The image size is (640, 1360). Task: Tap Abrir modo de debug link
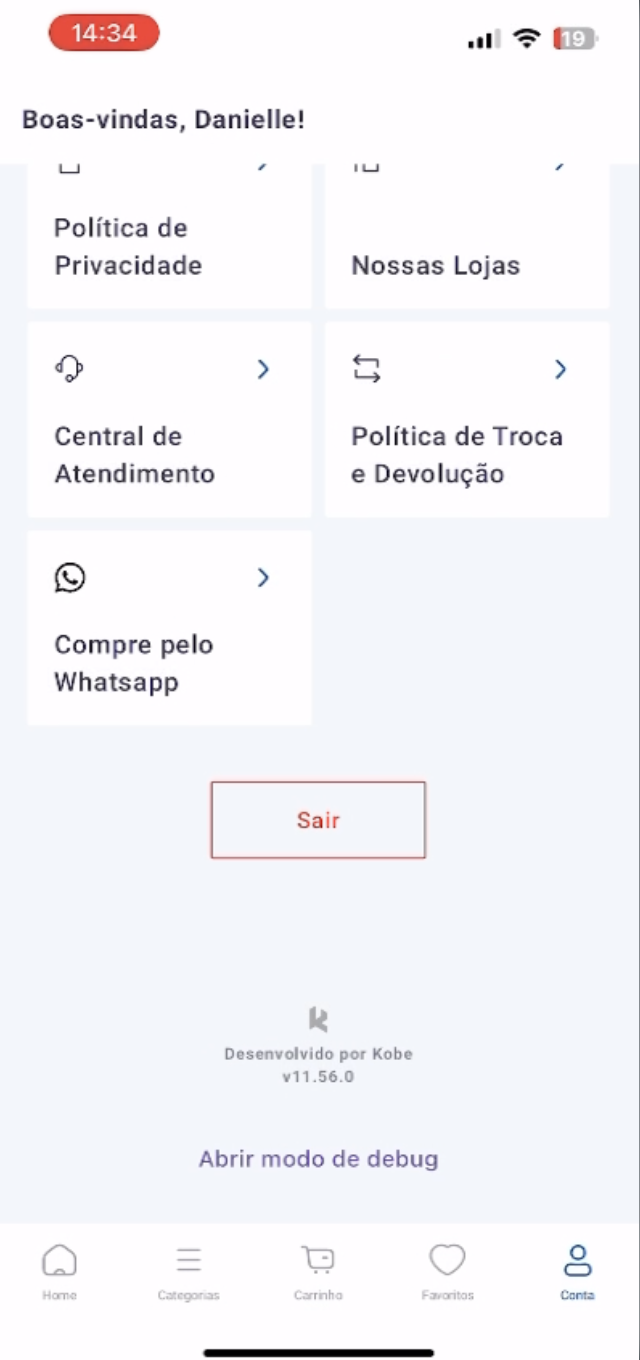[x=318, y=1159]
